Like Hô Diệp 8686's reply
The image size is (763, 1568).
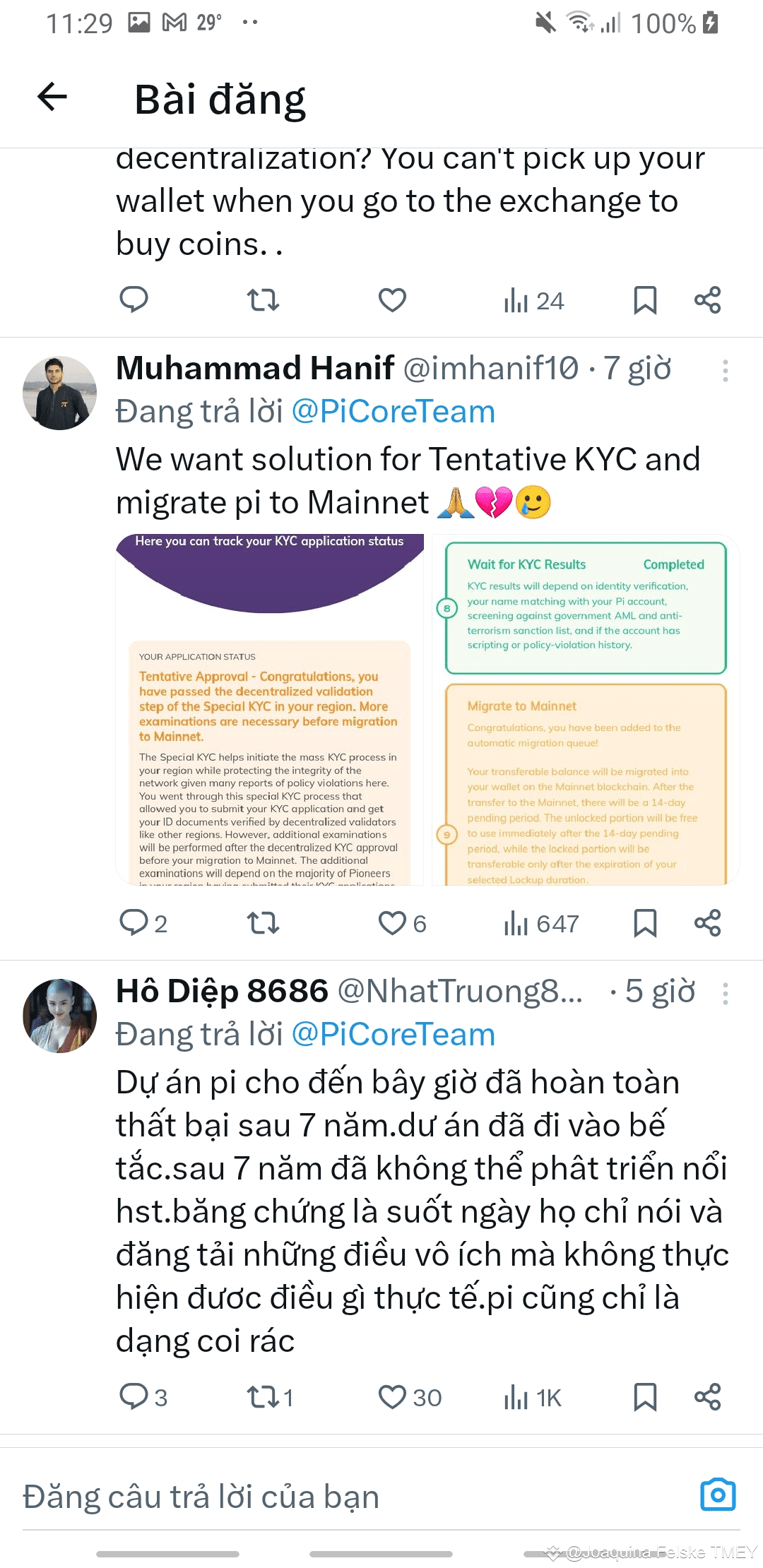click(393, 1397)
